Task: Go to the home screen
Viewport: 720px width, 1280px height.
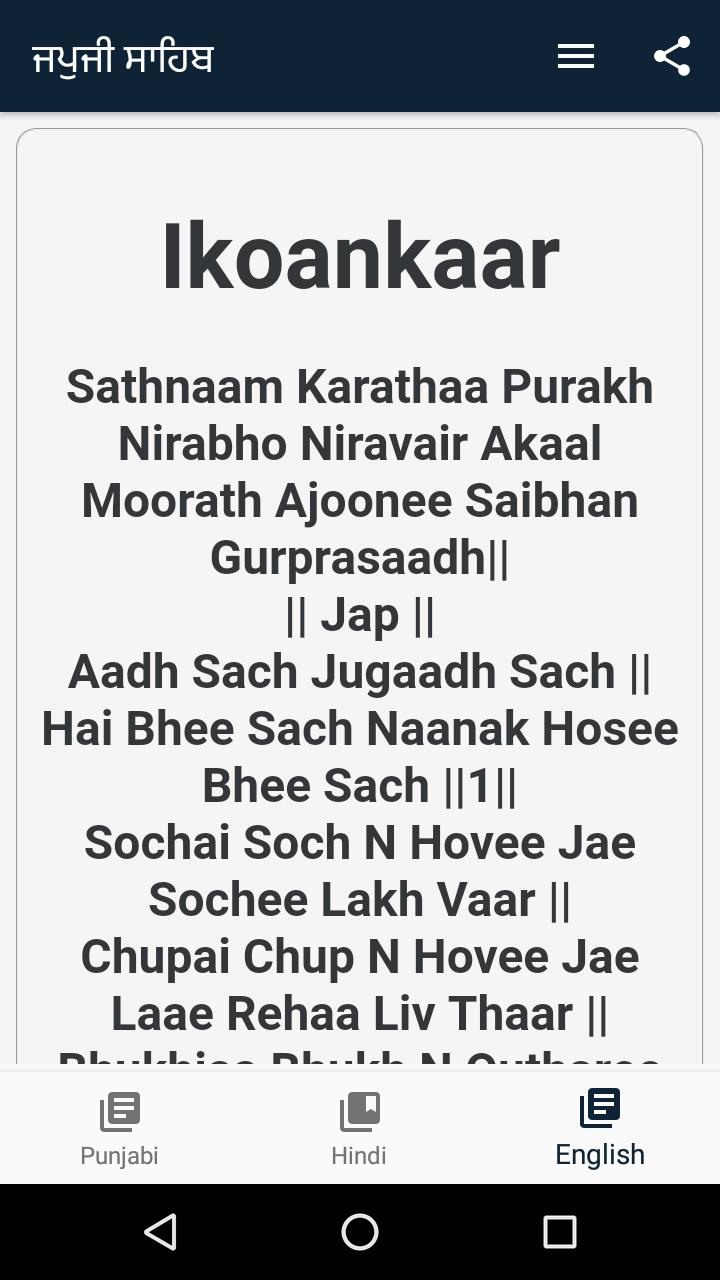Action: [x=360, y=1232]
